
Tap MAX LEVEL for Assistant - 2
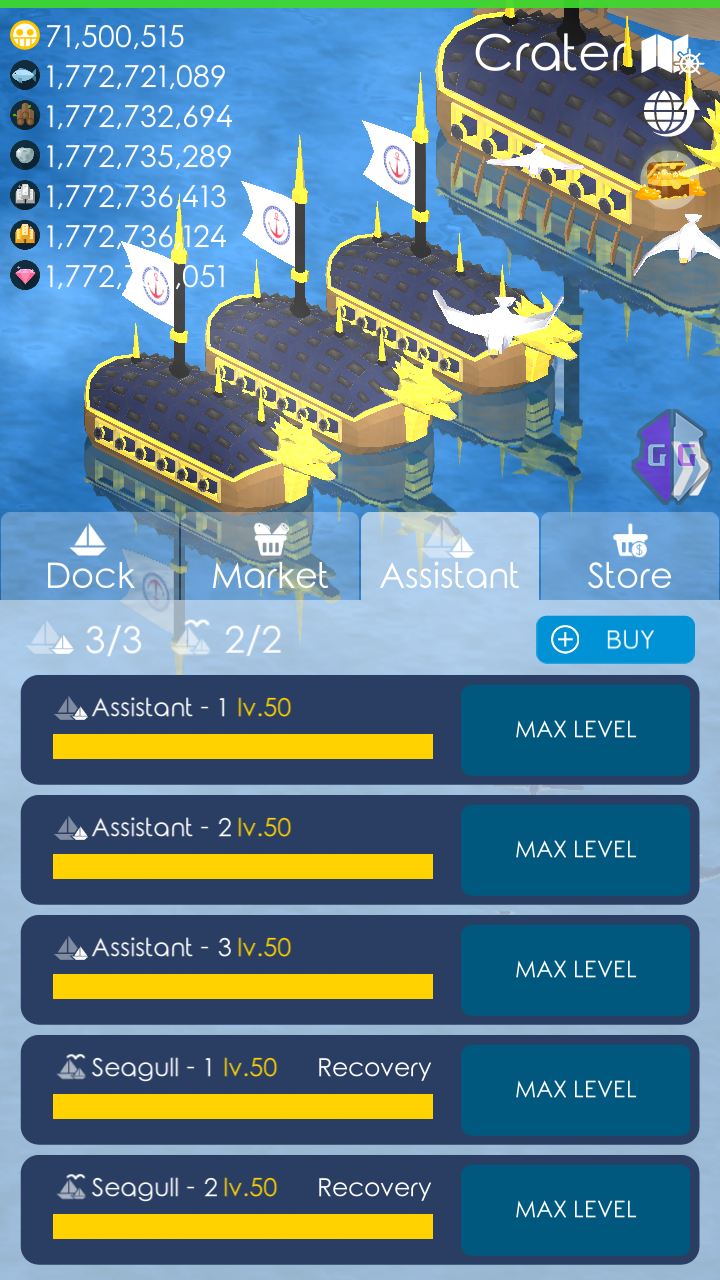tap(576, 850)
